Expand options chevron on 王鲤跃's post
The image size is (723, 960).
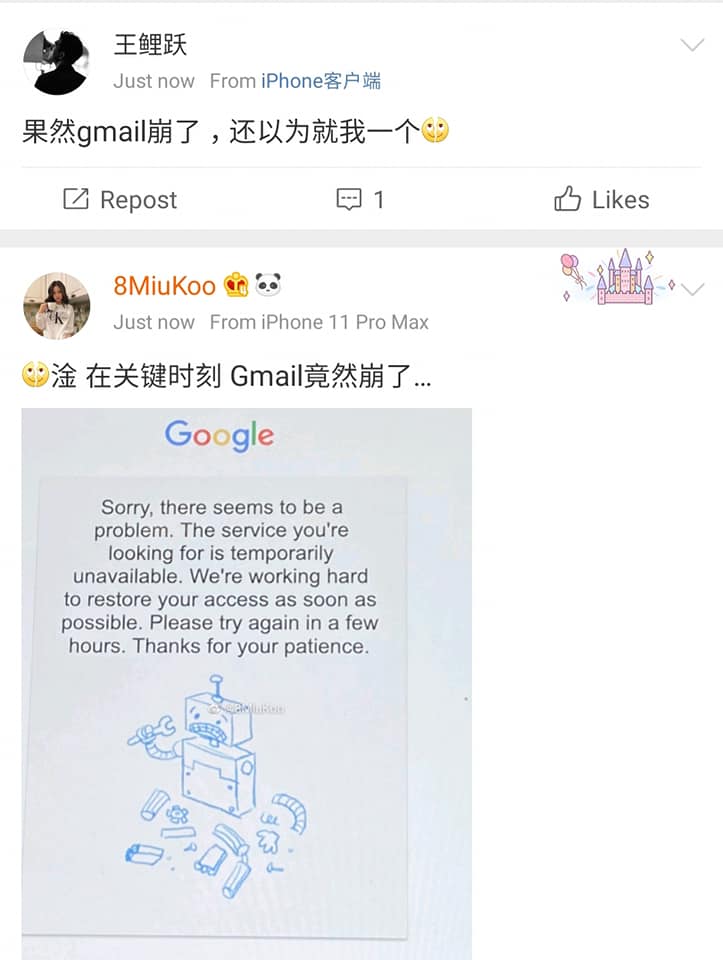click(692, 45)
